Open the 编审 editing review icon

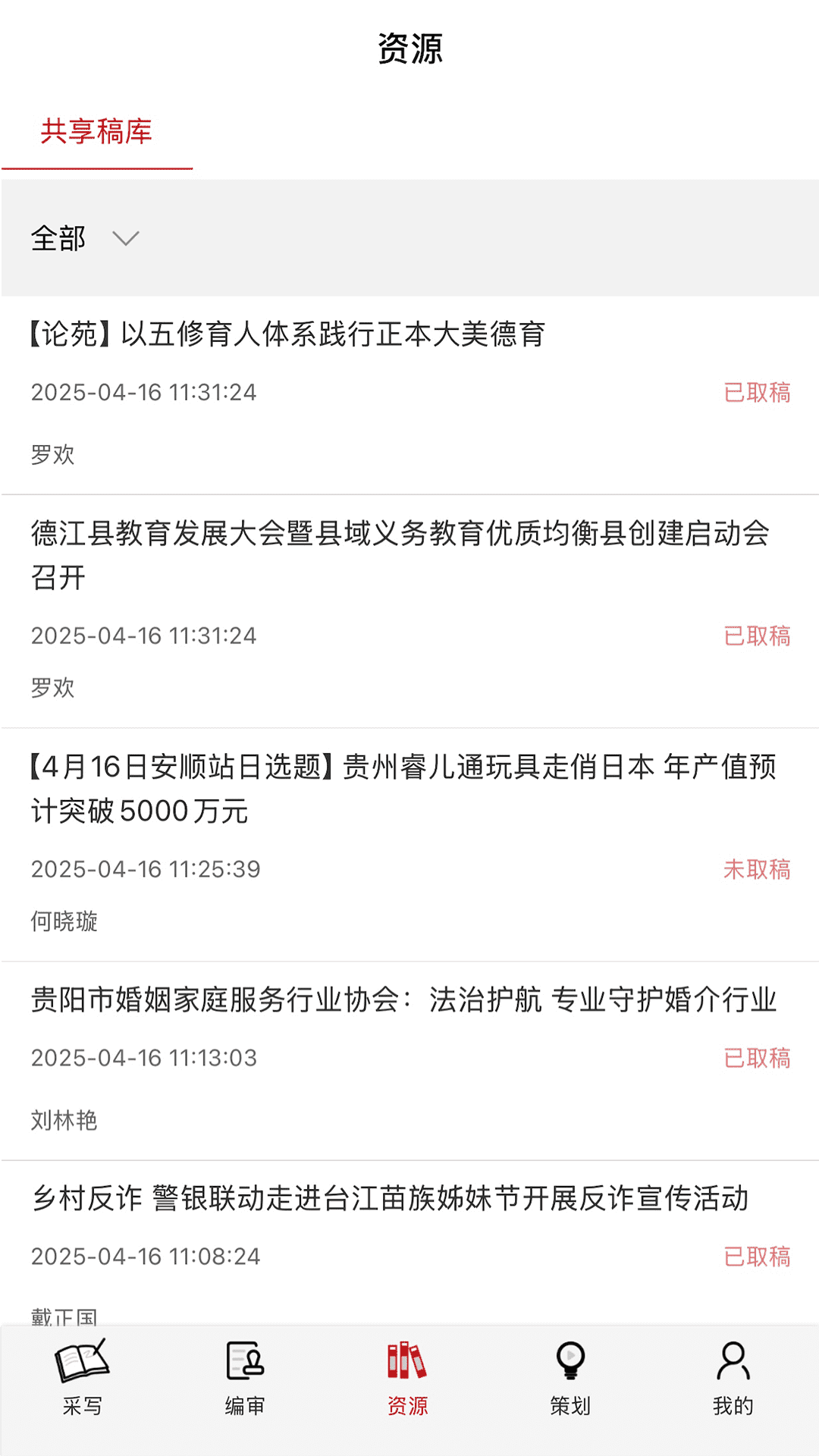coord(243,1373)
